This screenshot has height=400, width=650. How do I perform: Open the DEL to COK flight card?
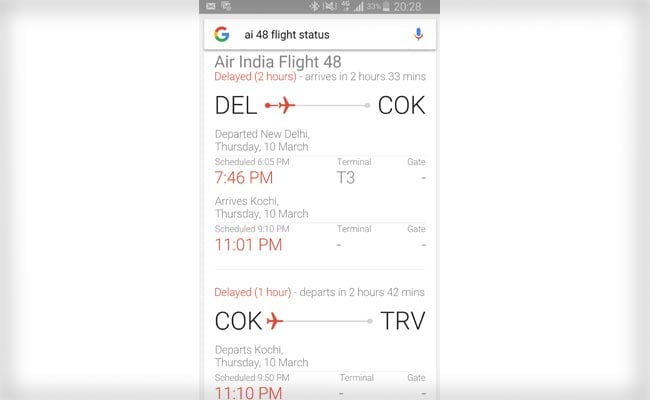[x=320, y=105]
